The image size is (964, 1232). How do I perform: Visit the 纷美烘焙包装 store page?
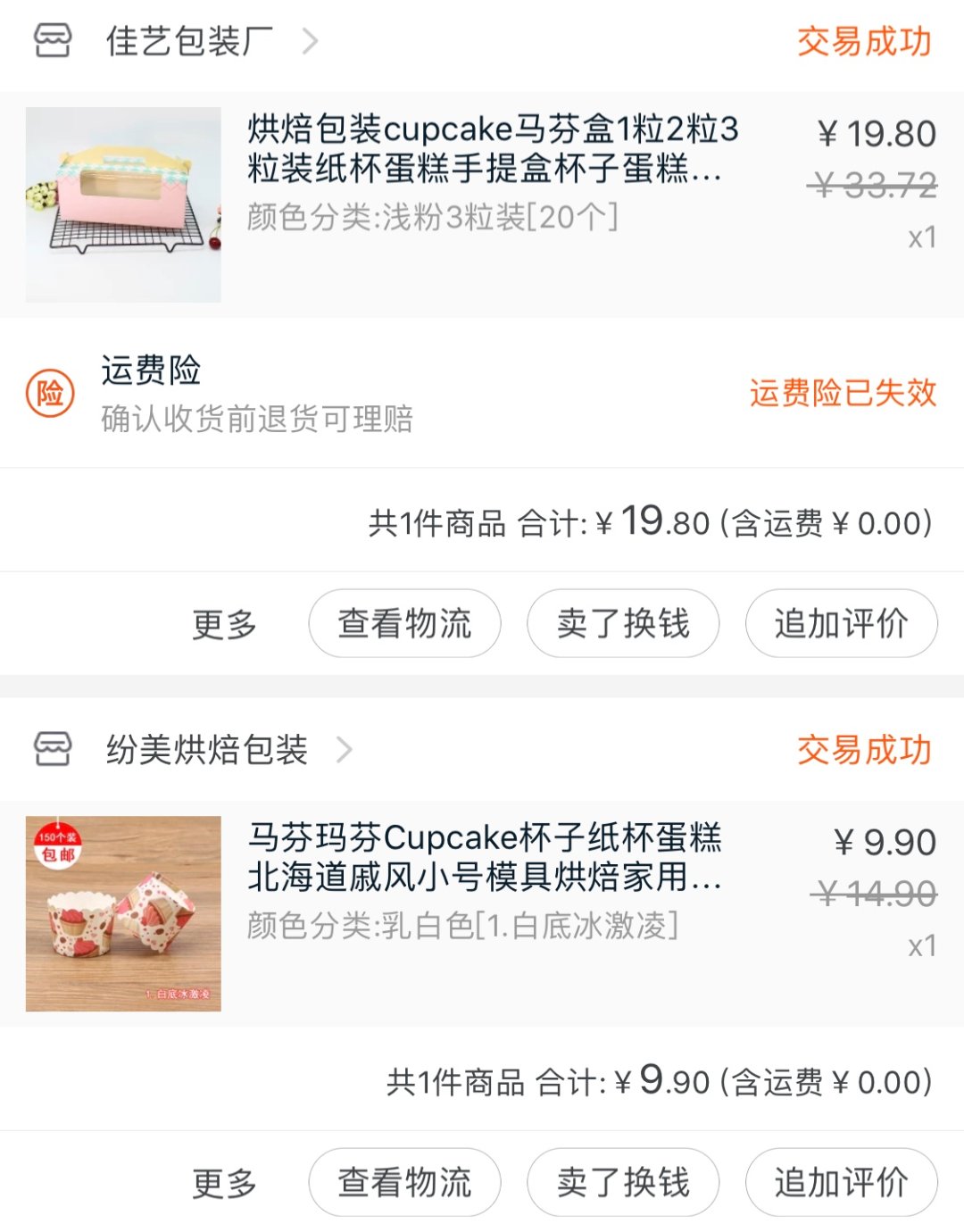coord(207,750)
